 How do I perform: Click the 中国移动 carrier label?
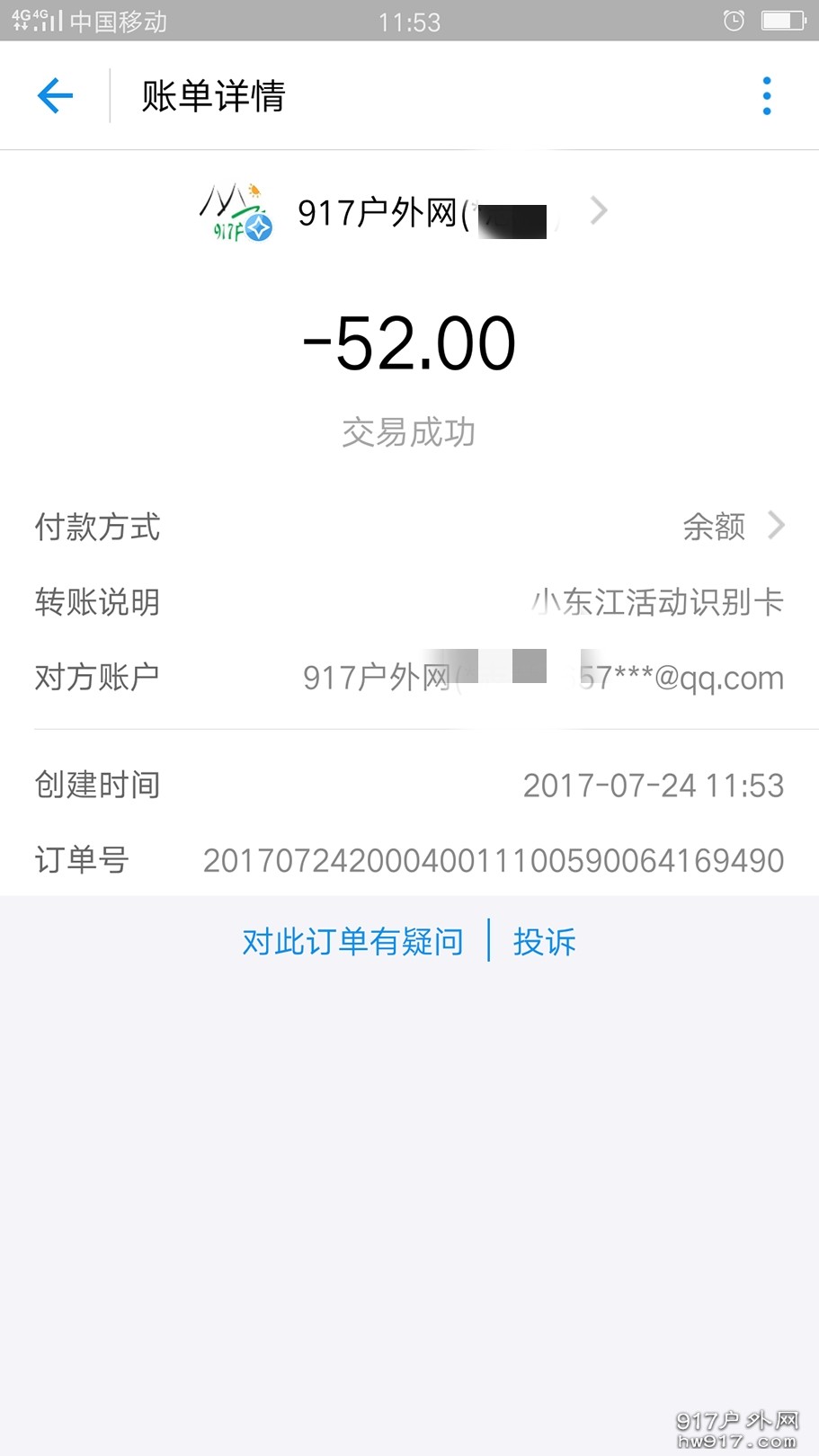[117, 21]
